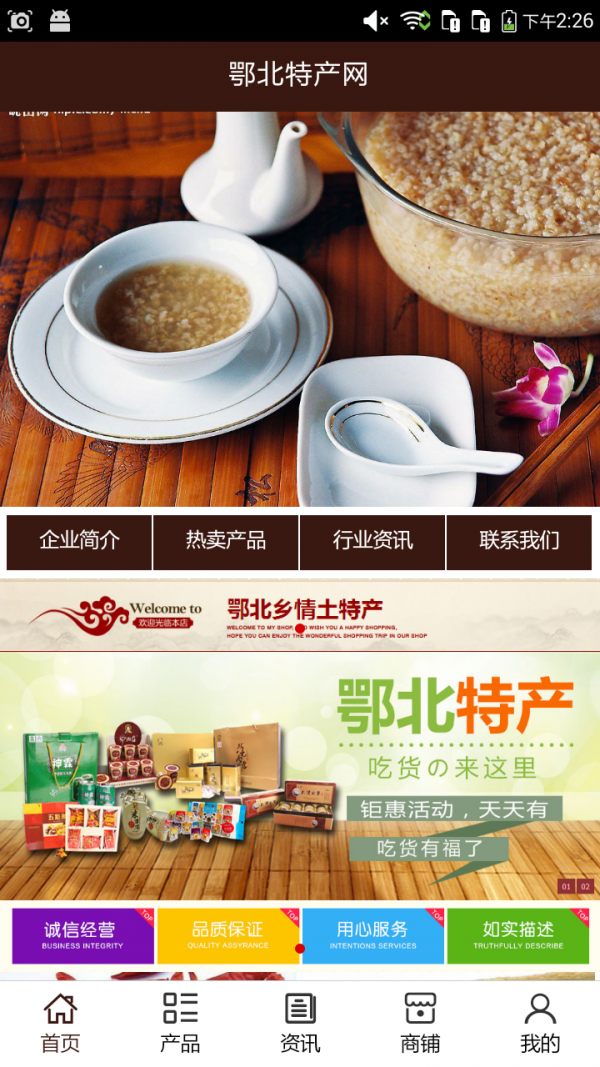The height and width of the screenshot is (1067, 600).
Task: Switch to 商铺 tab
Action: 420,1023
